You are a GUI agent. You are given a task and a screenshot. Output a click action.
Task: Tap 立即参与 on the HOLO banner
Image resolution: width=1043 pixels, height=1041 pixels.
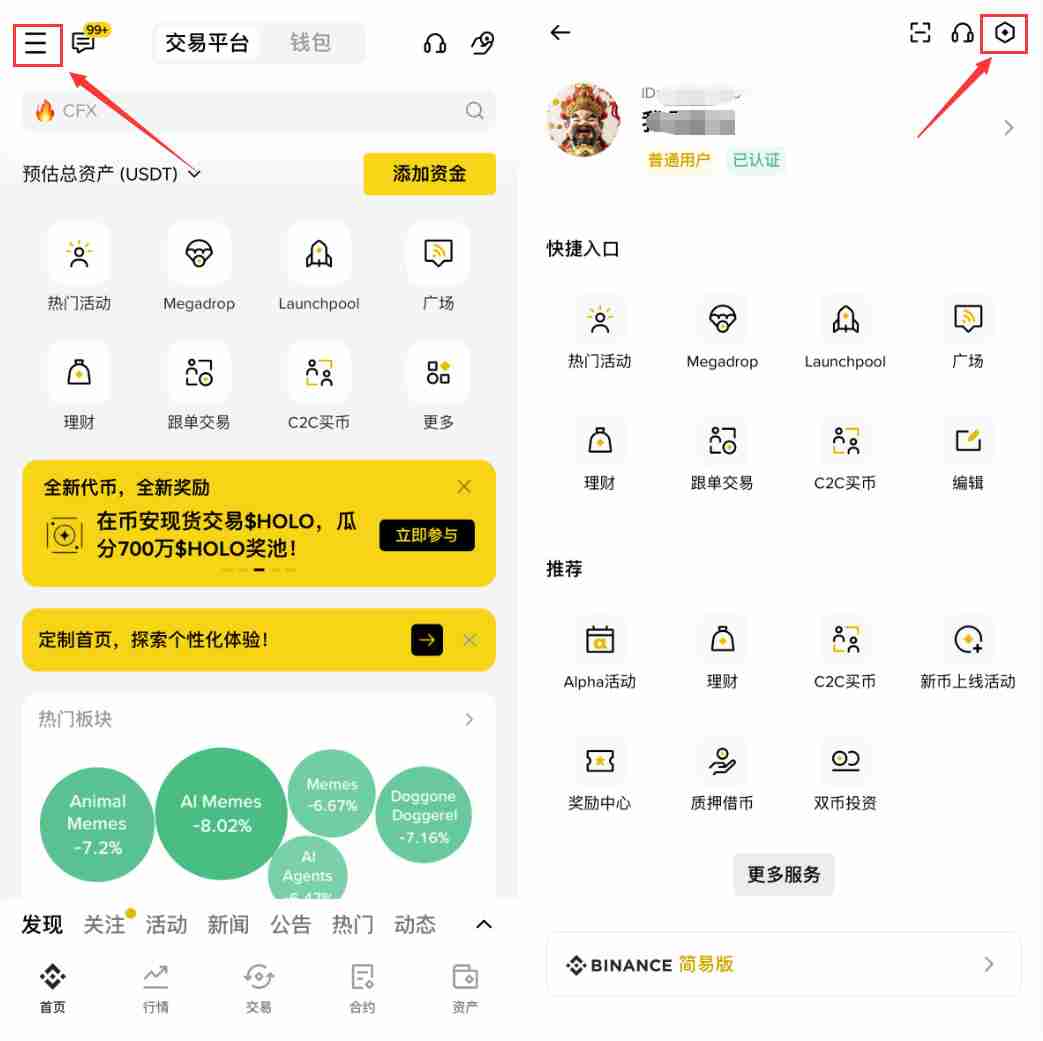pos(427,536)
